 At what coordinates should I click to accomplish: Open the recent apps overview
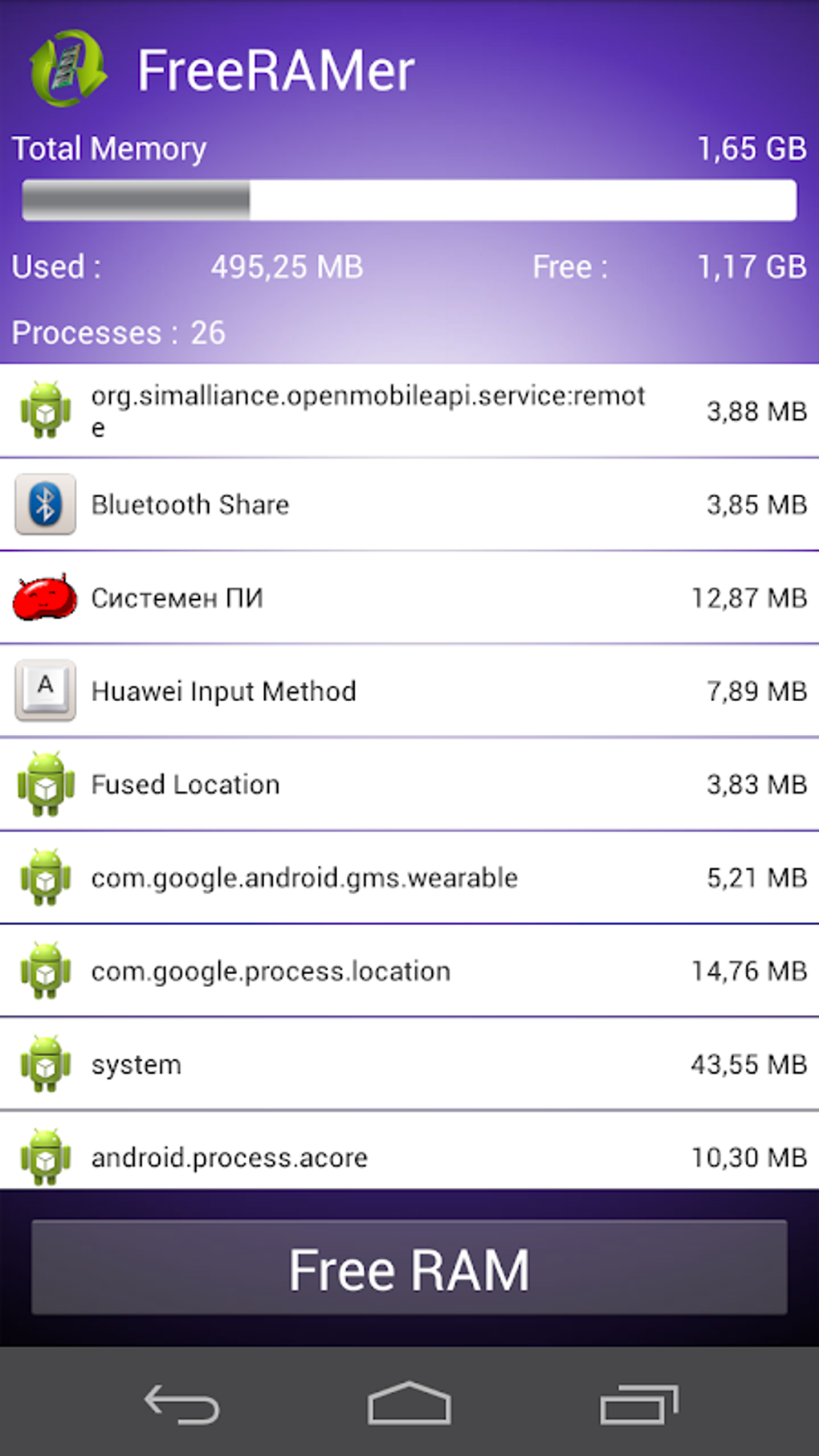point(638,1404)
